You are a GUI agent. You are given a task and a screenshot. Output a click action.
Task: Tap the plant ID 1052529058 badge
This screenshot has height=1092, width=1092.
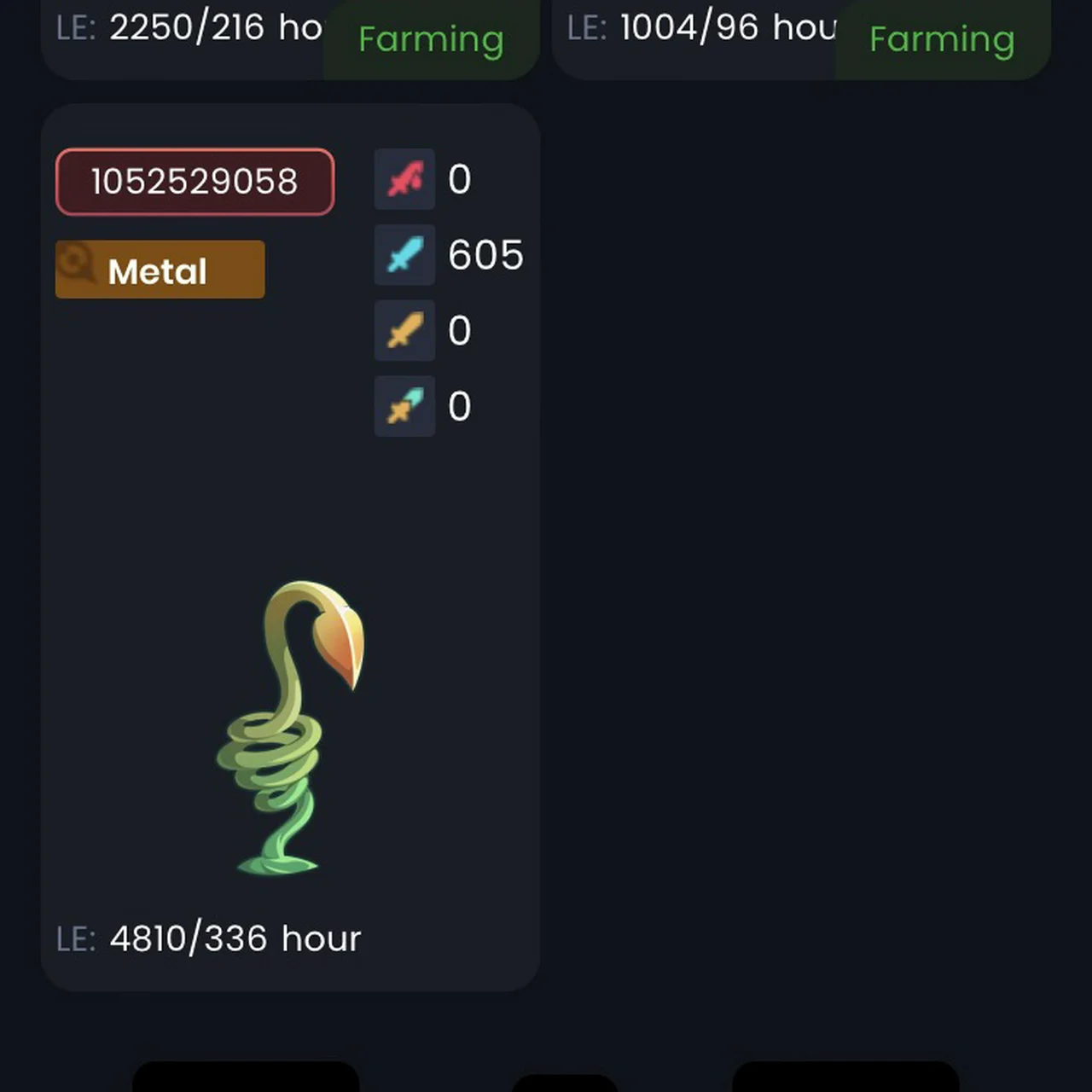click(x=195, y=182)
